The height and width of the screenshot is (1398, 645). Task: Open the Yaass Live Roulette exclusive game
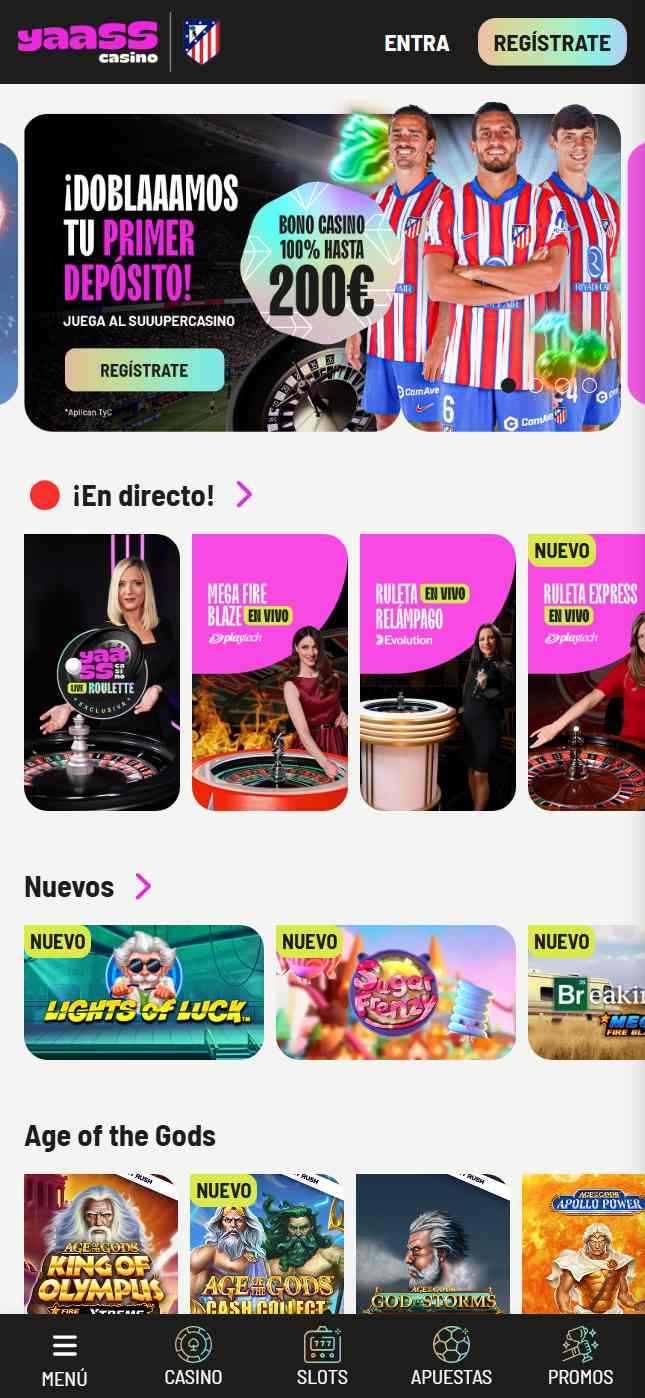(102, 672)
